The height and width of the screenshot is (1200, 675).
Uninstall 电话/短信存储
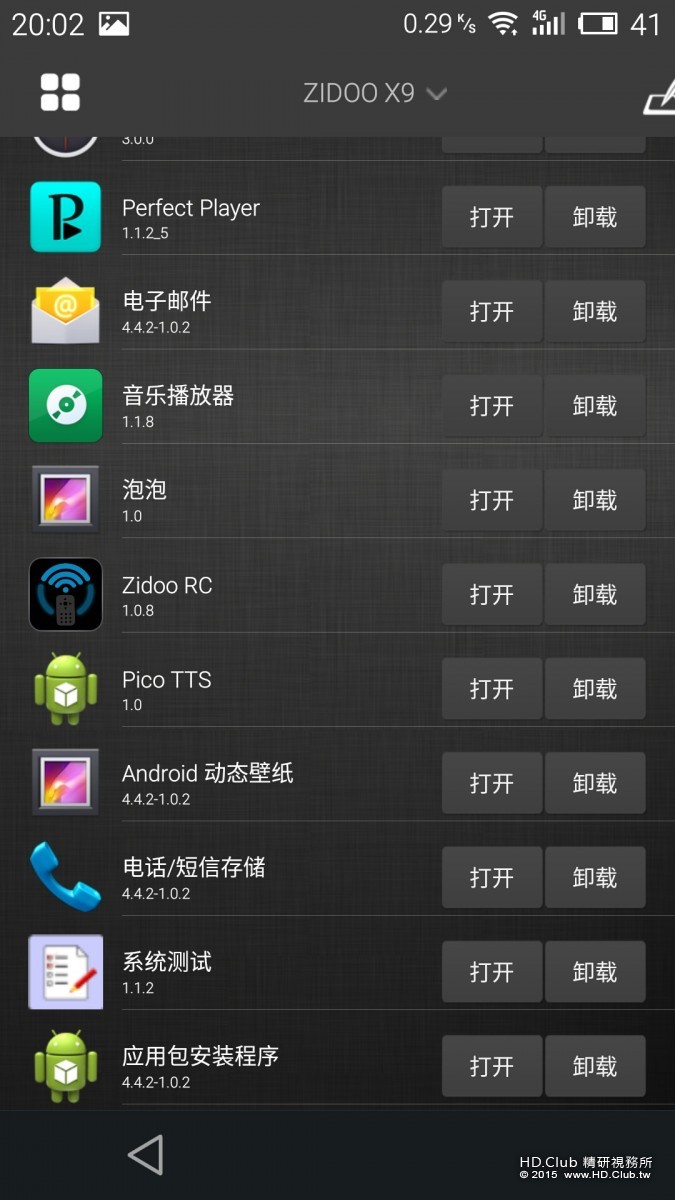(x=595, y=877)
